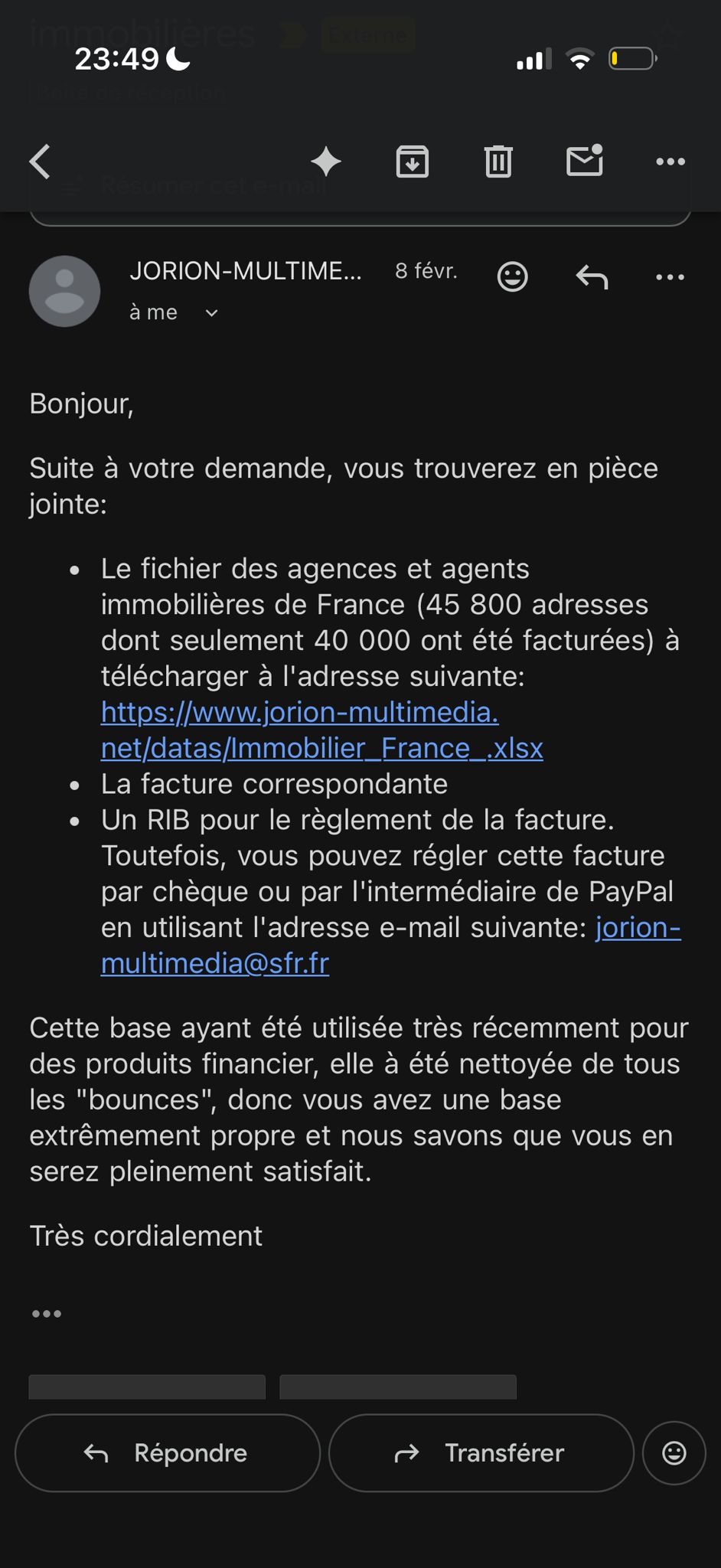The width and height of the screenshot is (721, 1568).
Task: Tap the Gemini summarize sparkle icon
Action: [326, 162]
